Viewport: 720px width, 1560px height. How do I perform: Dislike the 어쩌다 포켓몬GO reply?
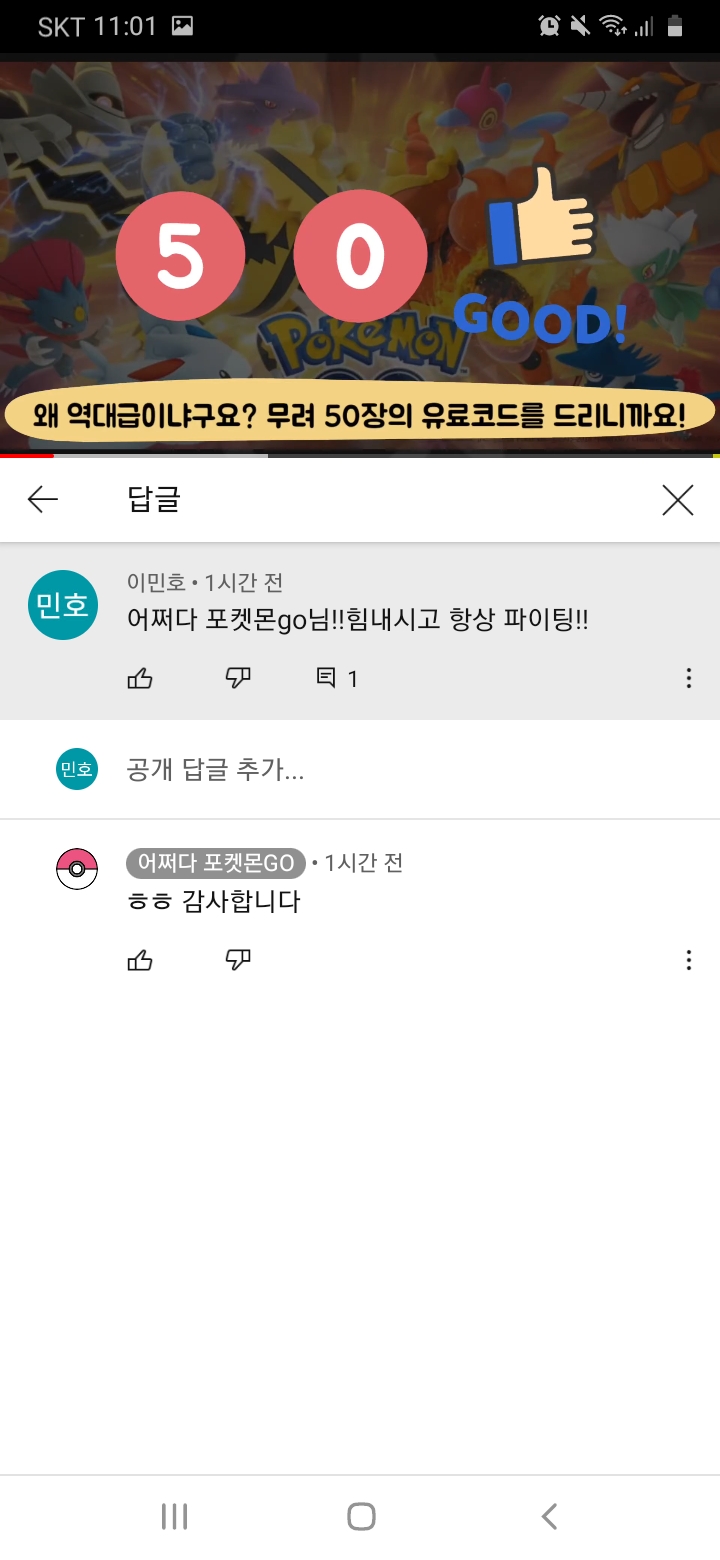(x=238, y=961)
